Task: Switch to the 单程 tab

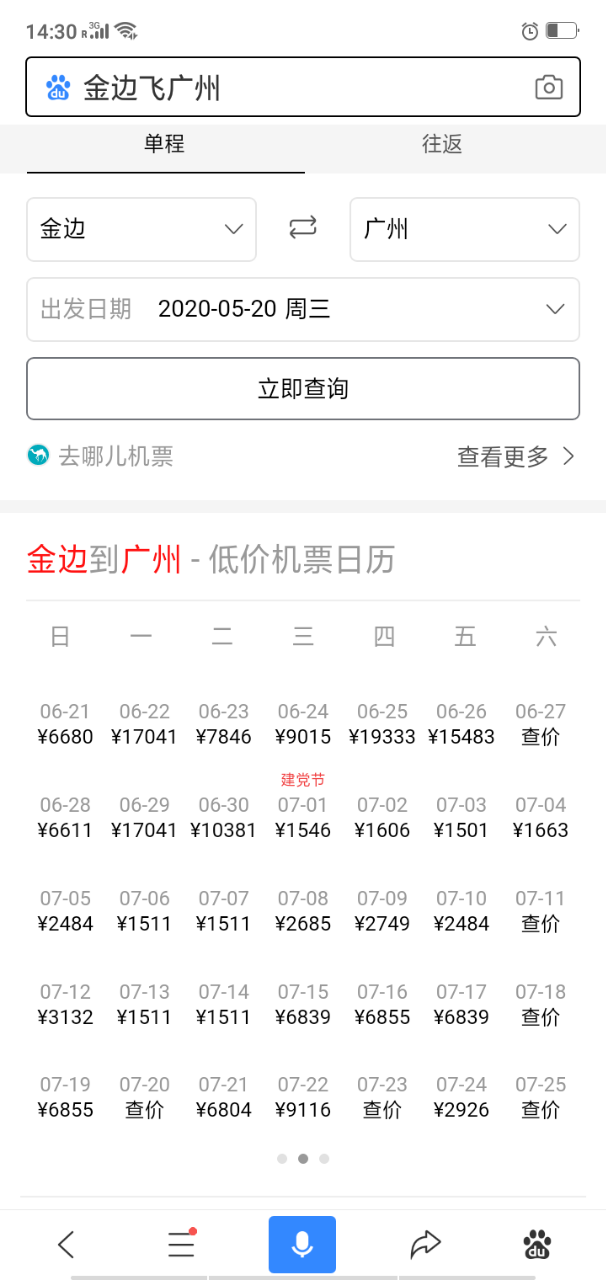Action: 164,144
